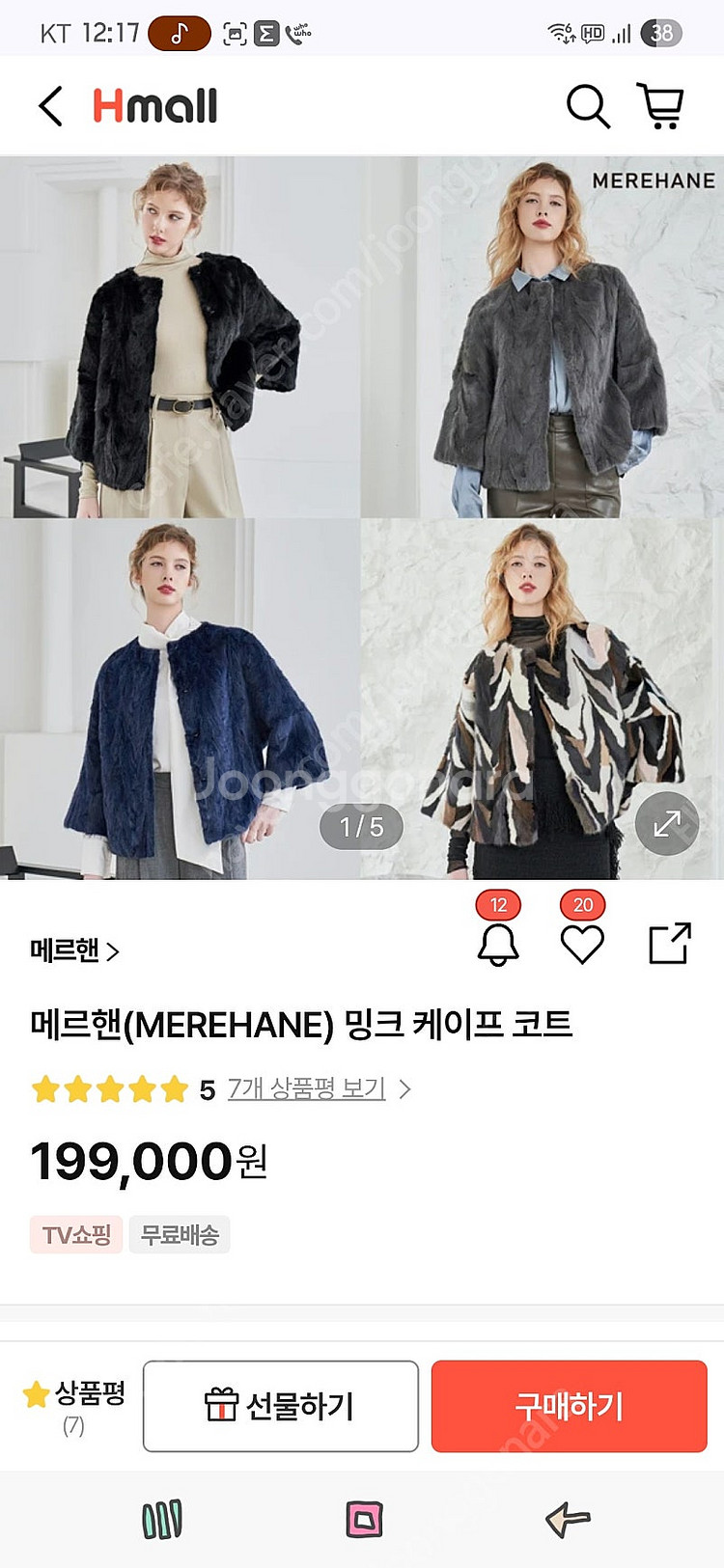This screenshot has width=724, height=1568.
Task: Share this product
Action: pos(670,944)
